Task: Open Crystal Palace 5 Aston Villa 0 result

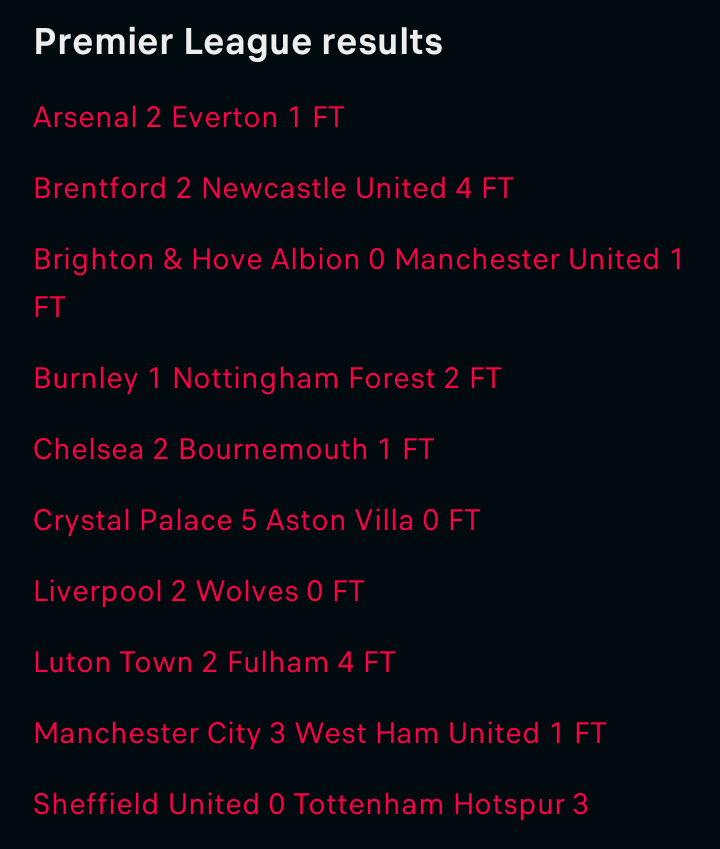Action: (x=256, y=521)
